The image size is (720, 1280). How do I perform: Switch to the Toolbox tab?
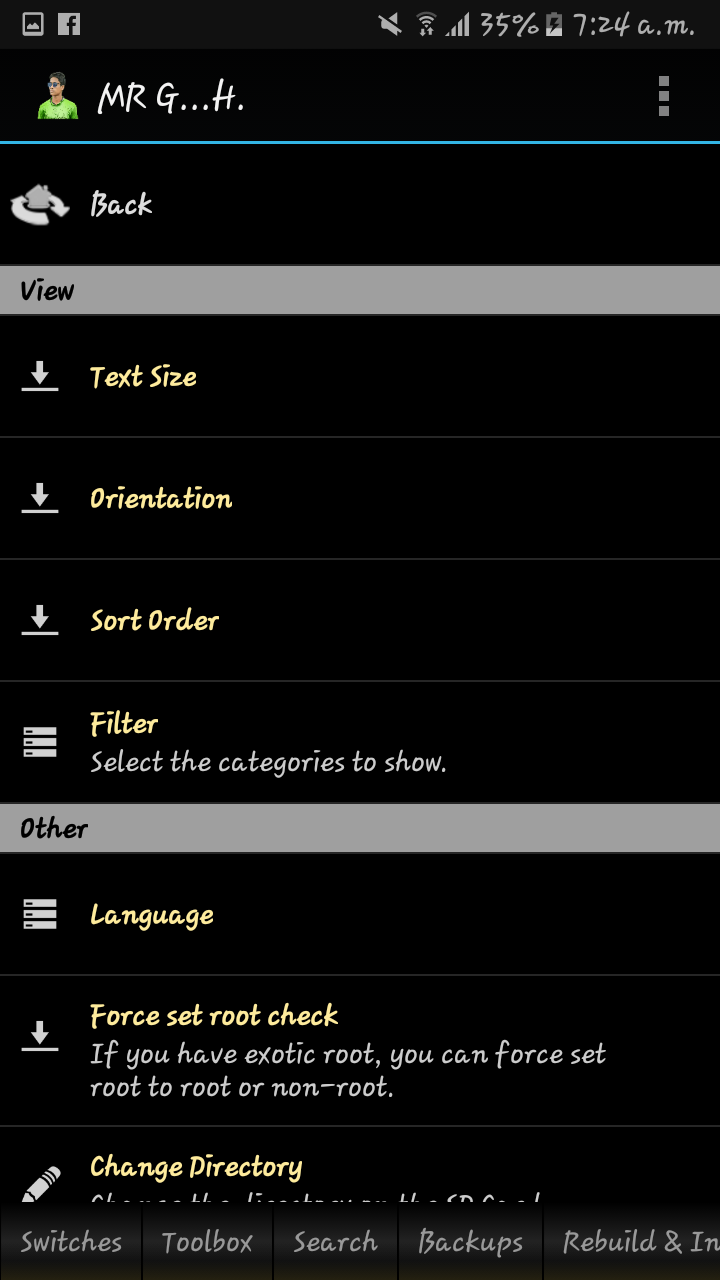click(x=207, y=1243)
